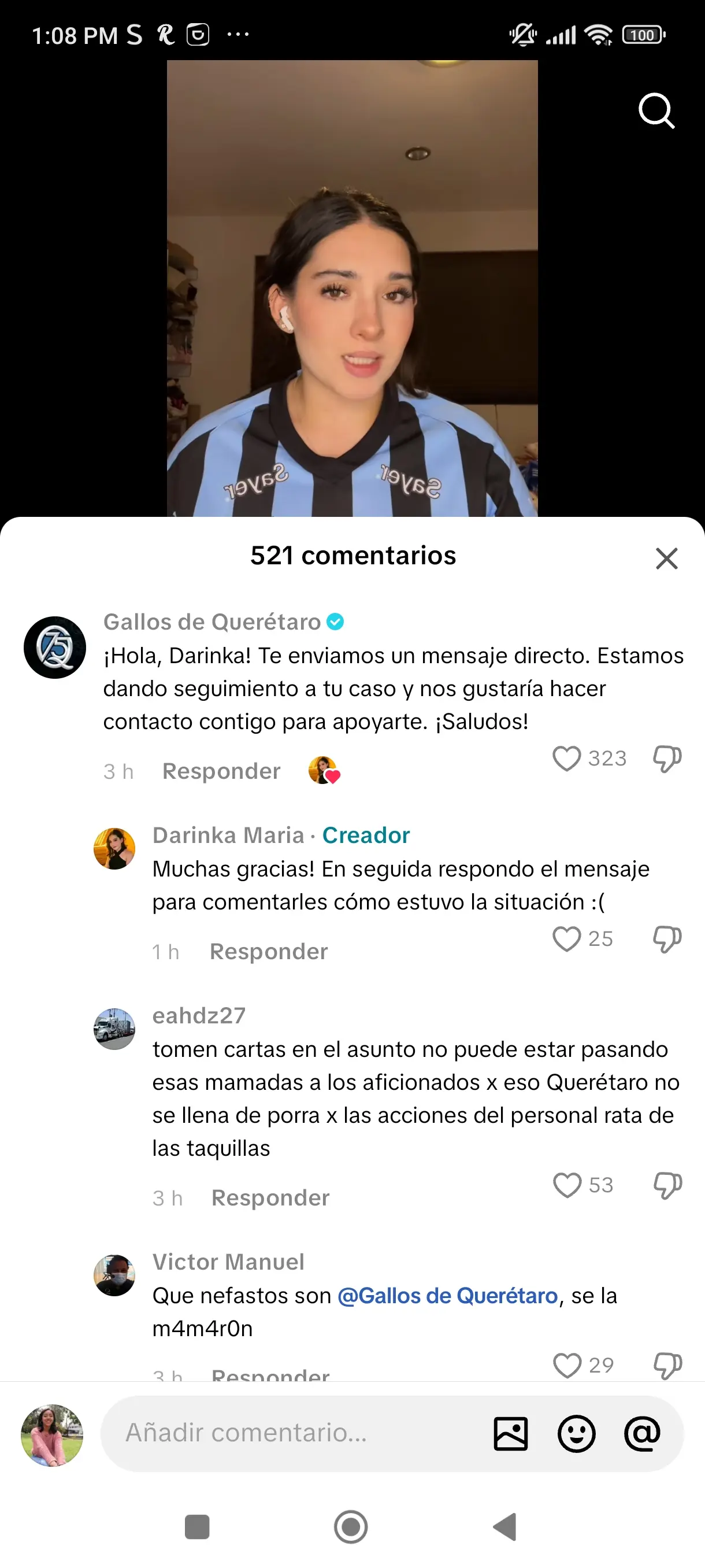Screen dimensions: 705x1568
Task: Go back with the system back button
Action: pos(504,1526)
